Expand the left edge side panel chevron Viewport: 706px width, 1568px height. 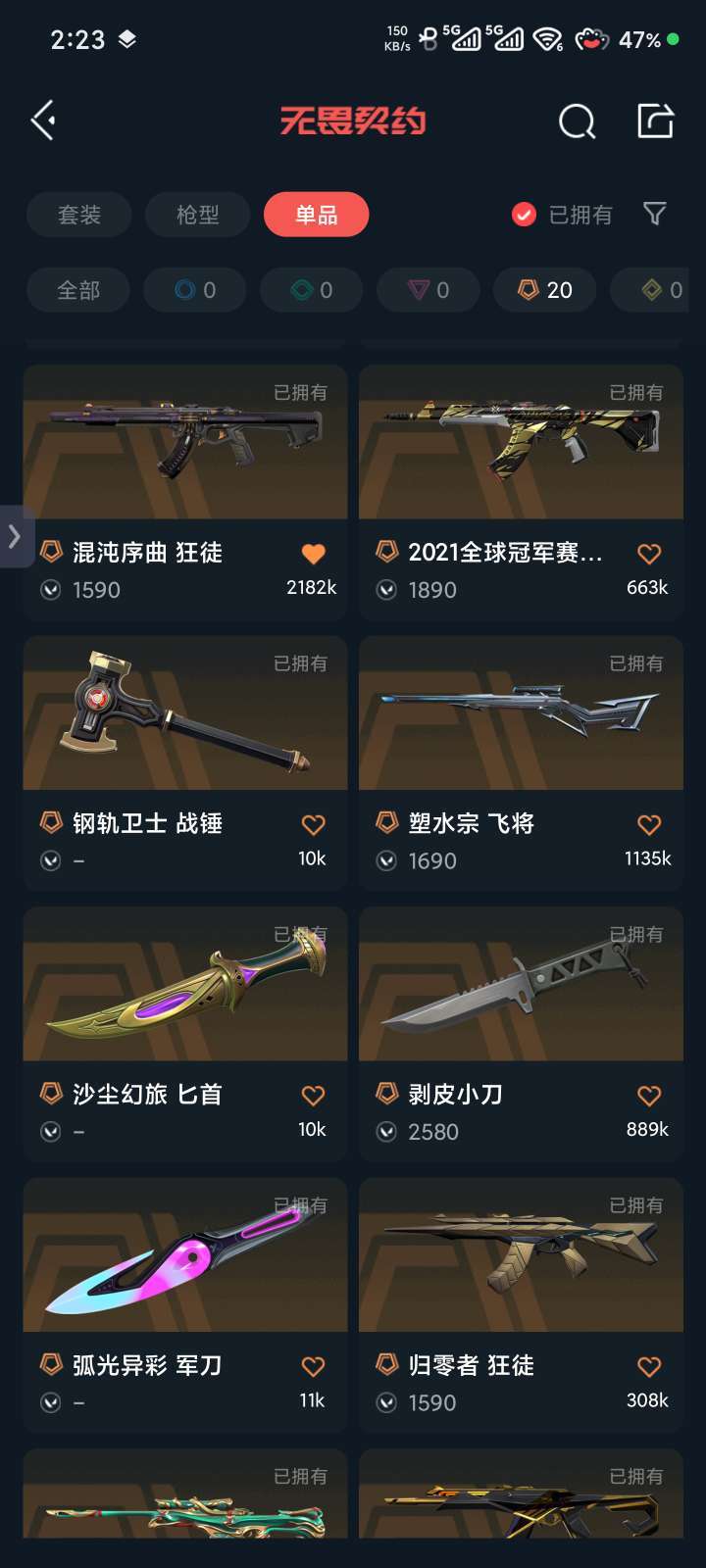15,537
